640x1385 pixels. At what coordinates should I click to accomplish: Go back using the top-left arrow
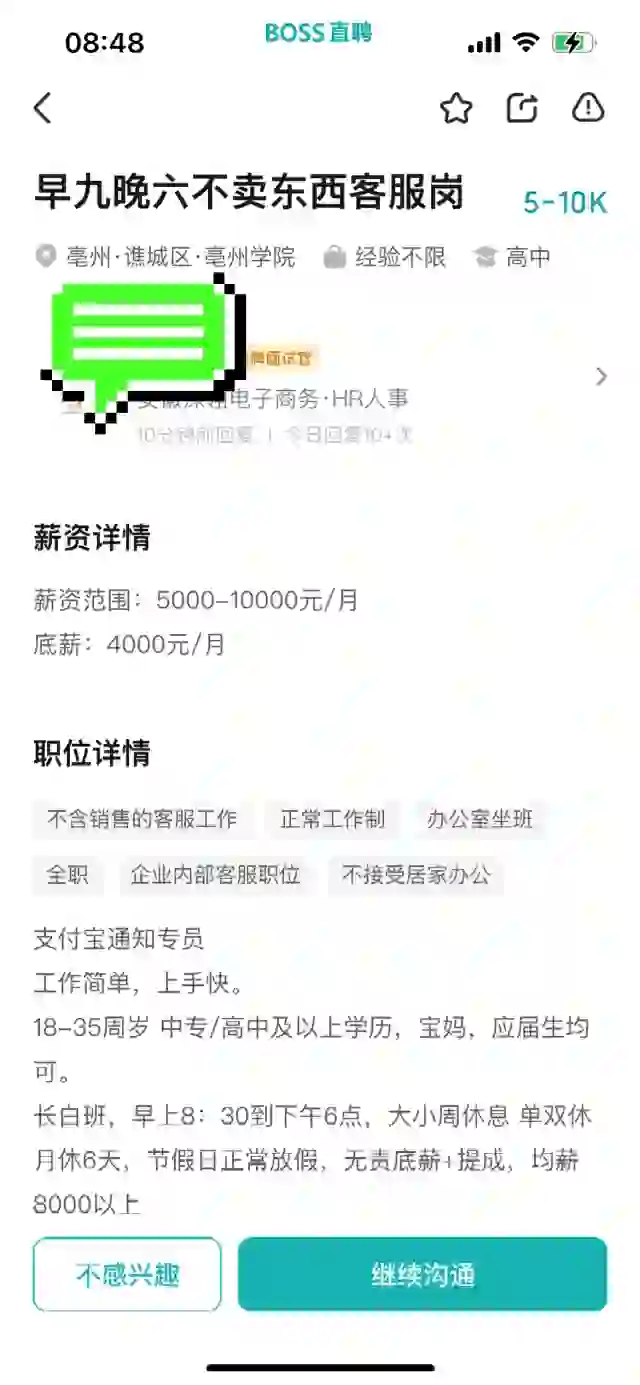42,108
